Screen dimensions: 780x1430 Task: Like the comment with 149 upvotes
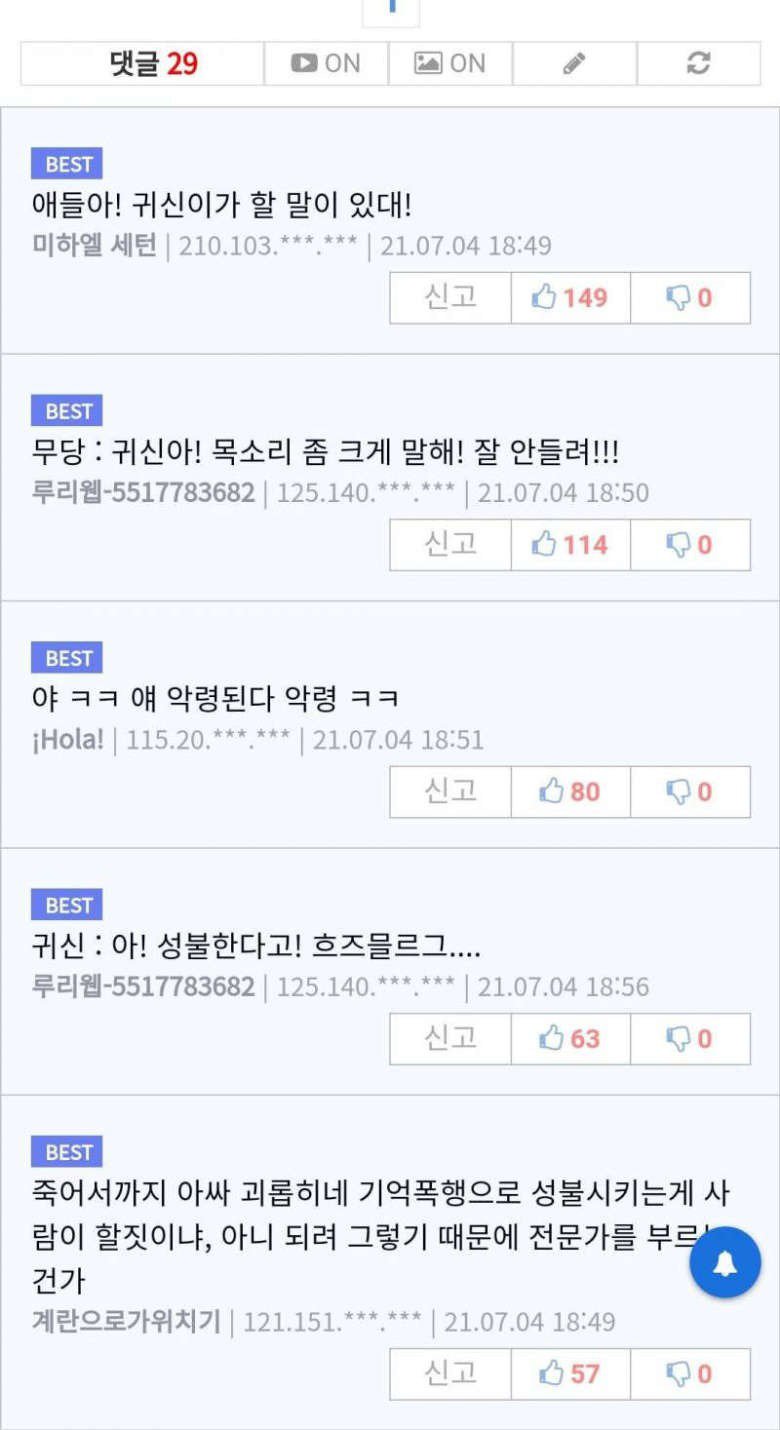coord(570,298)
